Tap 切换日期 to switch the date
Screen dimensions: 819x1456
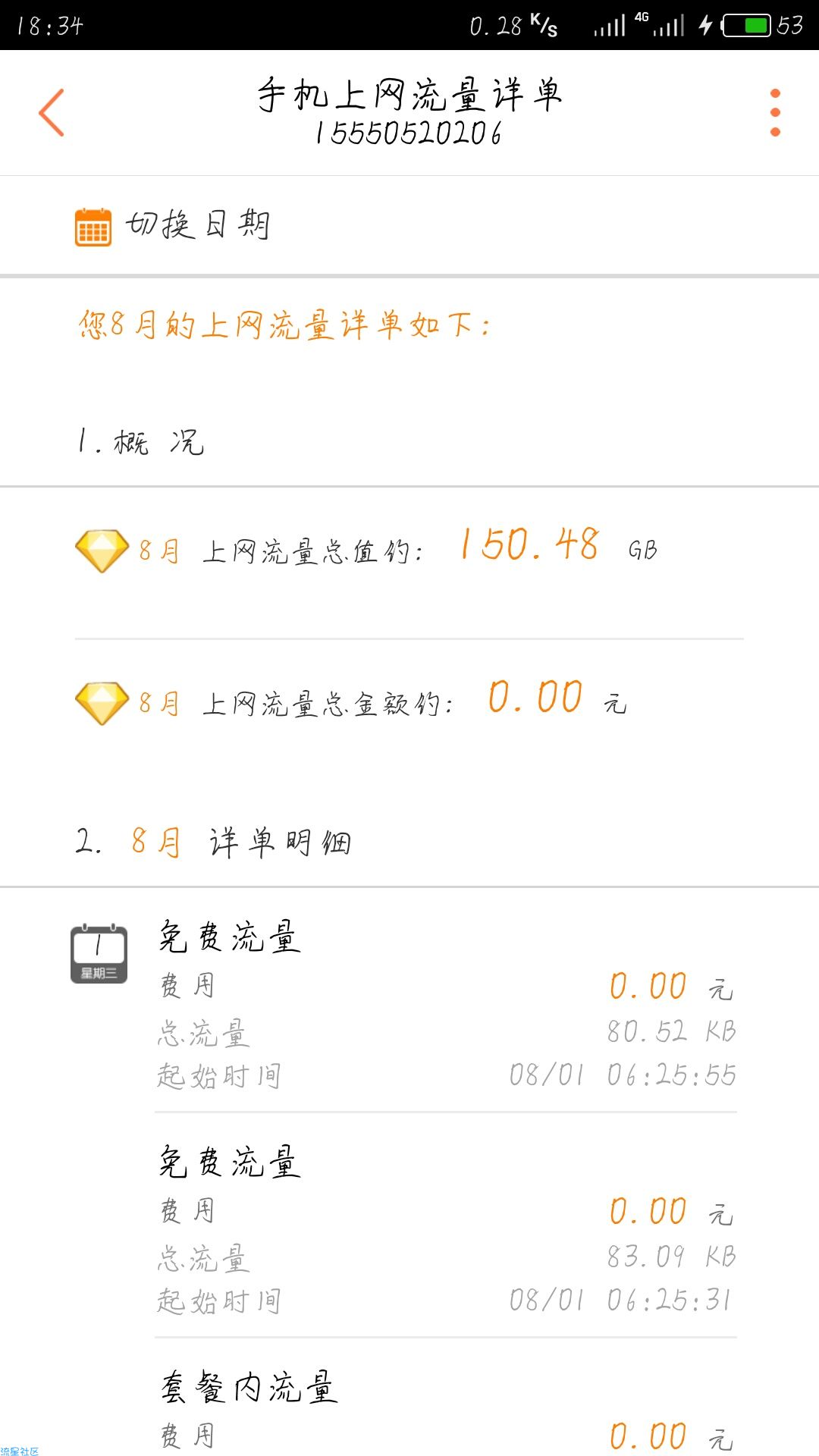pyautogui.click(x=173, y=226)
